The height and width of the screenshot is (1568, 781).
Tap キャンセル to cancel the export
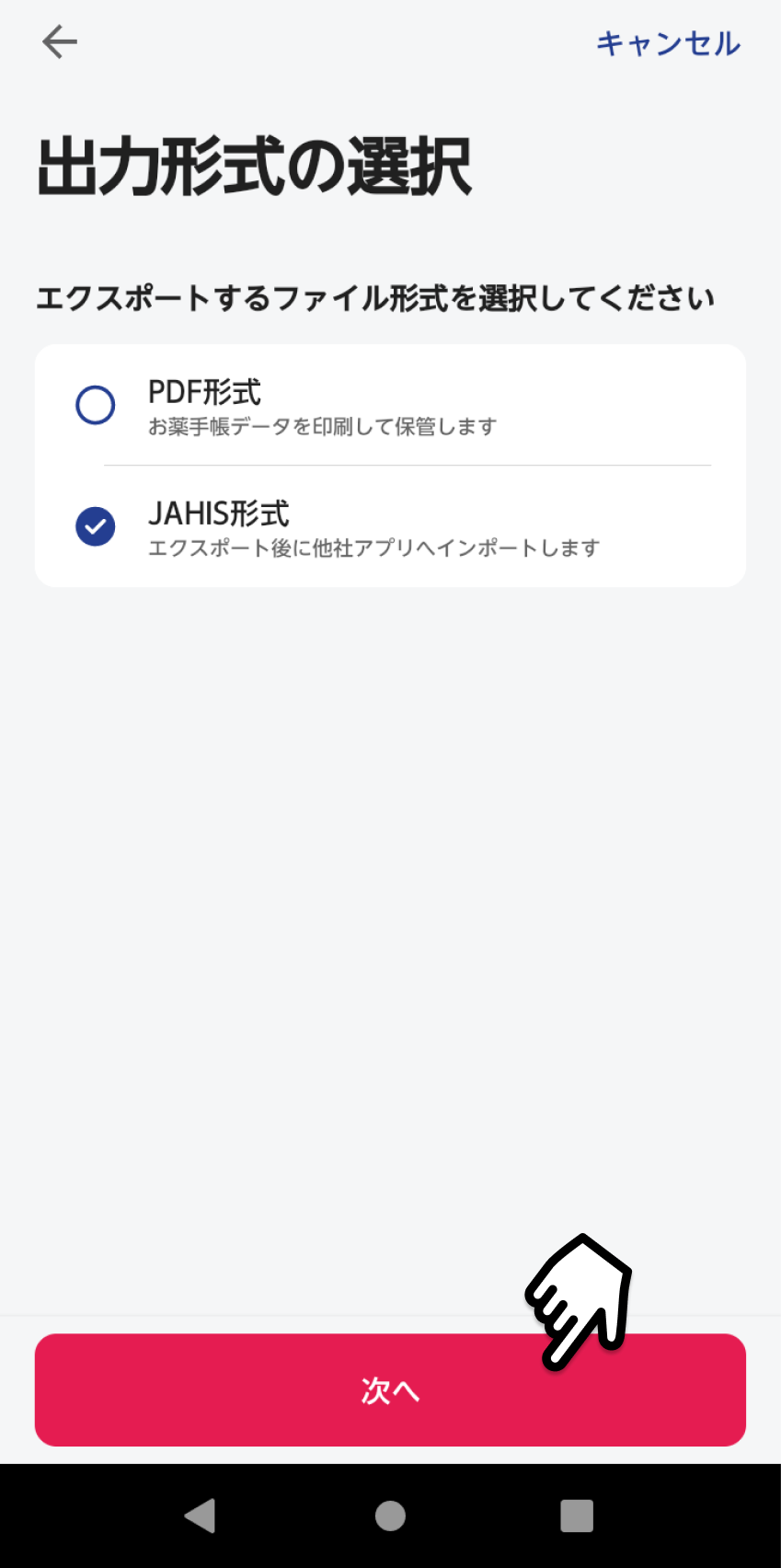[x=668, y=43]
